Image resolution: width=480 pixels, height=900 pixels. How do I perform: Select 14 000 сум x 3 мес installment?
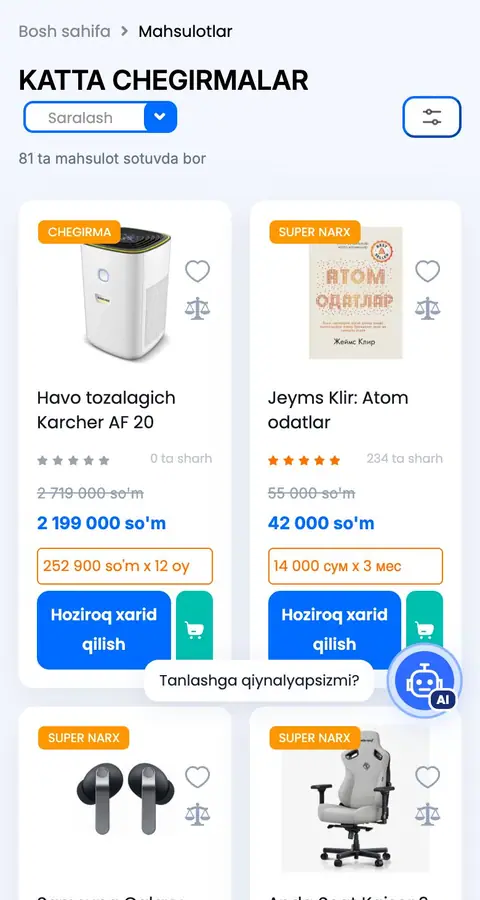coord(355,566)
